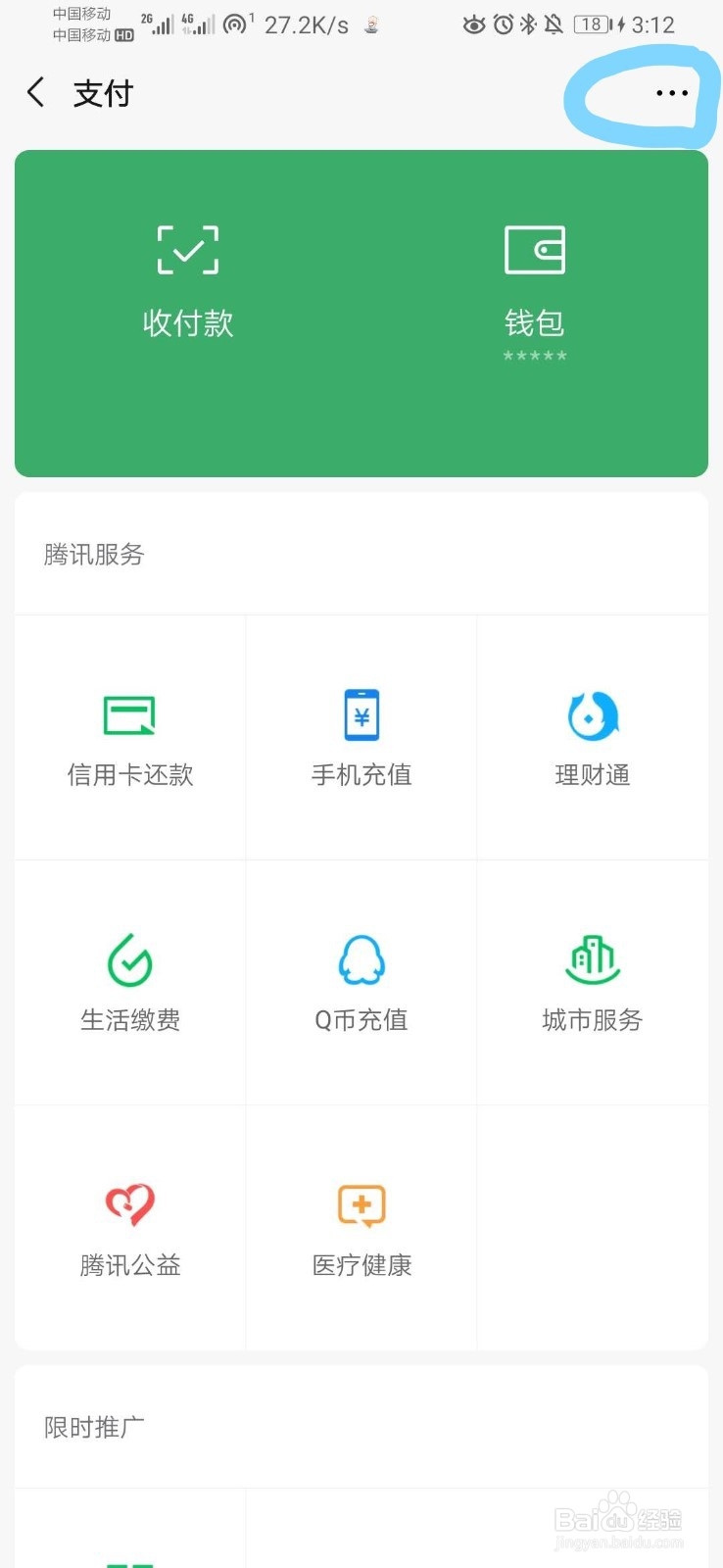The image size is (723, 1568).
Task: Go back from the 支付 page
Action: (x=36, y=93)
